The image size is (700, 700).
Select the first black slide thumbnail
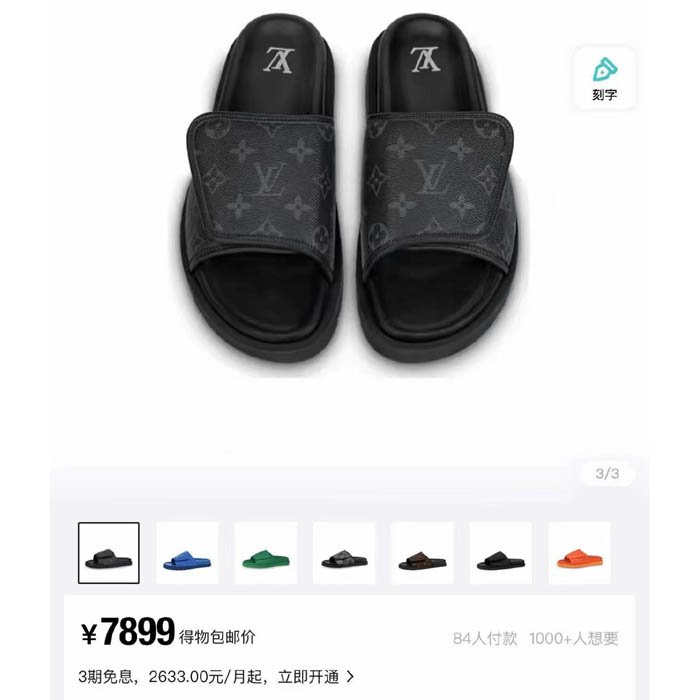click(109, 553)
